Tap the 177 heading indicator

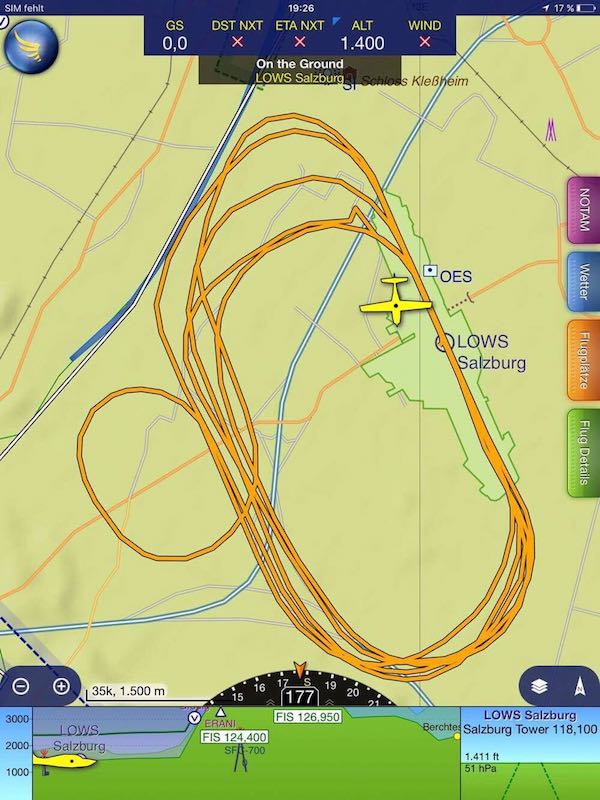point(300,697)
